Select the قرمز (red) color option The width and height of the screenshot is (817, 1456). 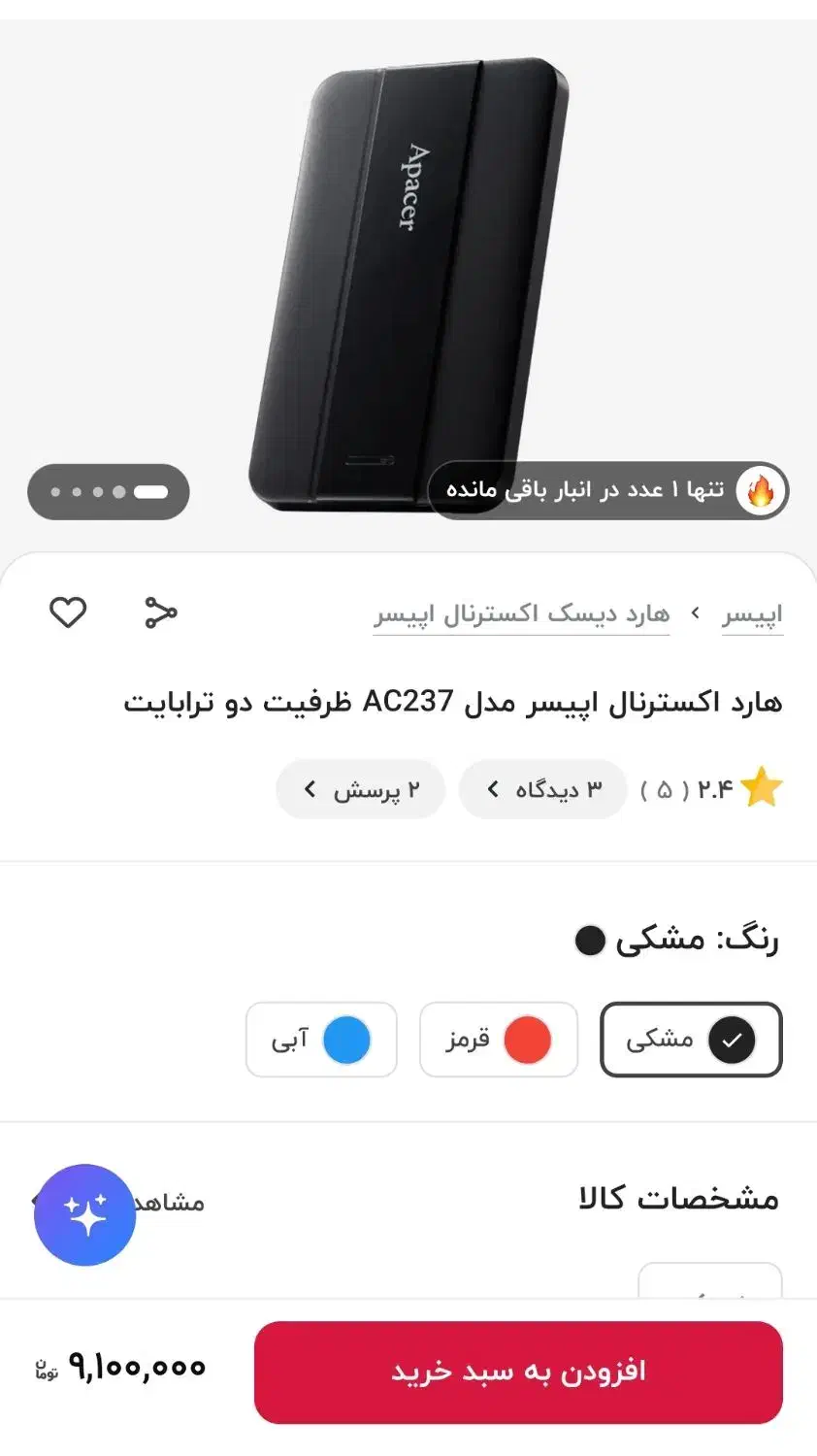click(499, 1040)
